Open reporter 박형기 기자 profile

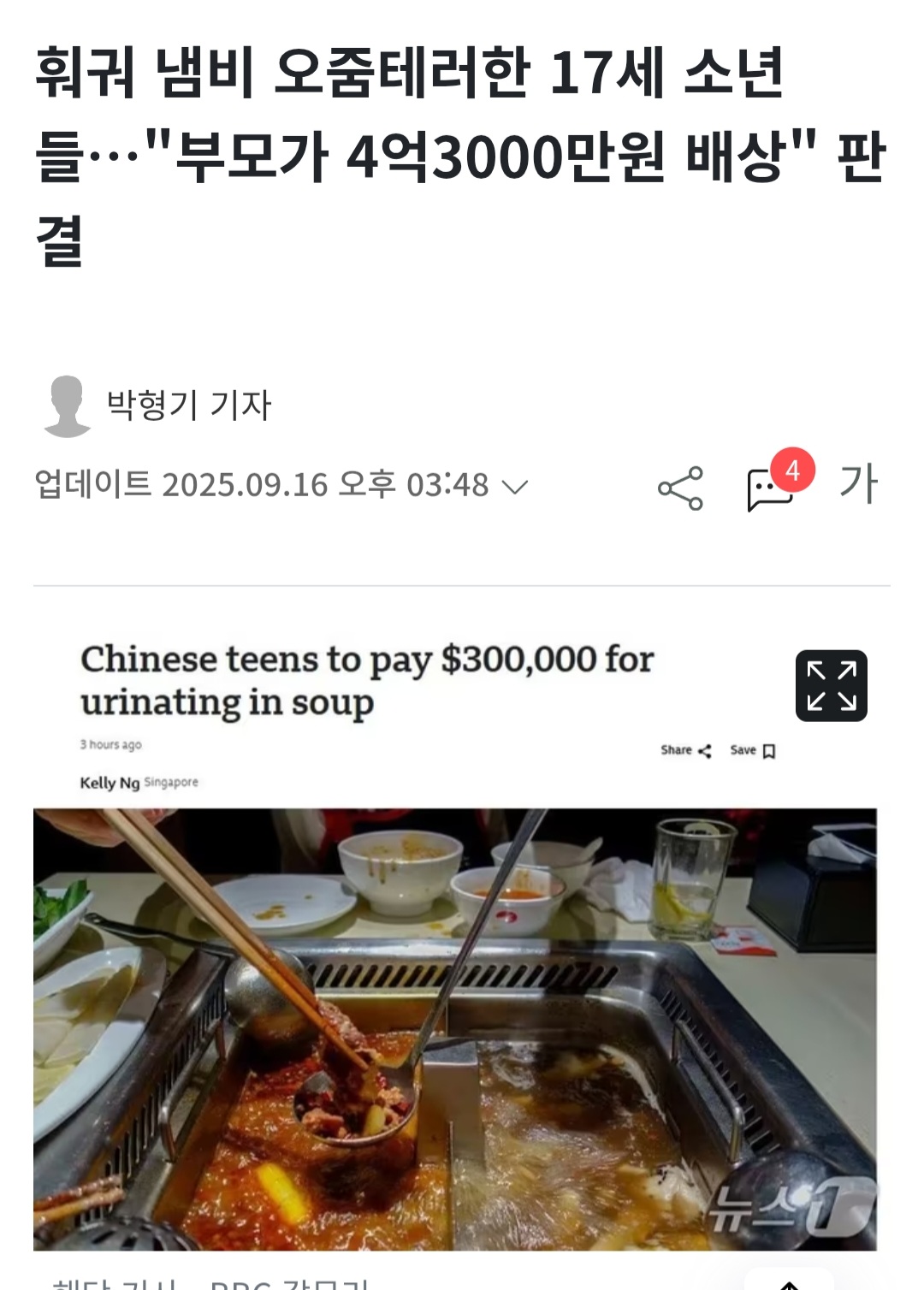(188, 405)
